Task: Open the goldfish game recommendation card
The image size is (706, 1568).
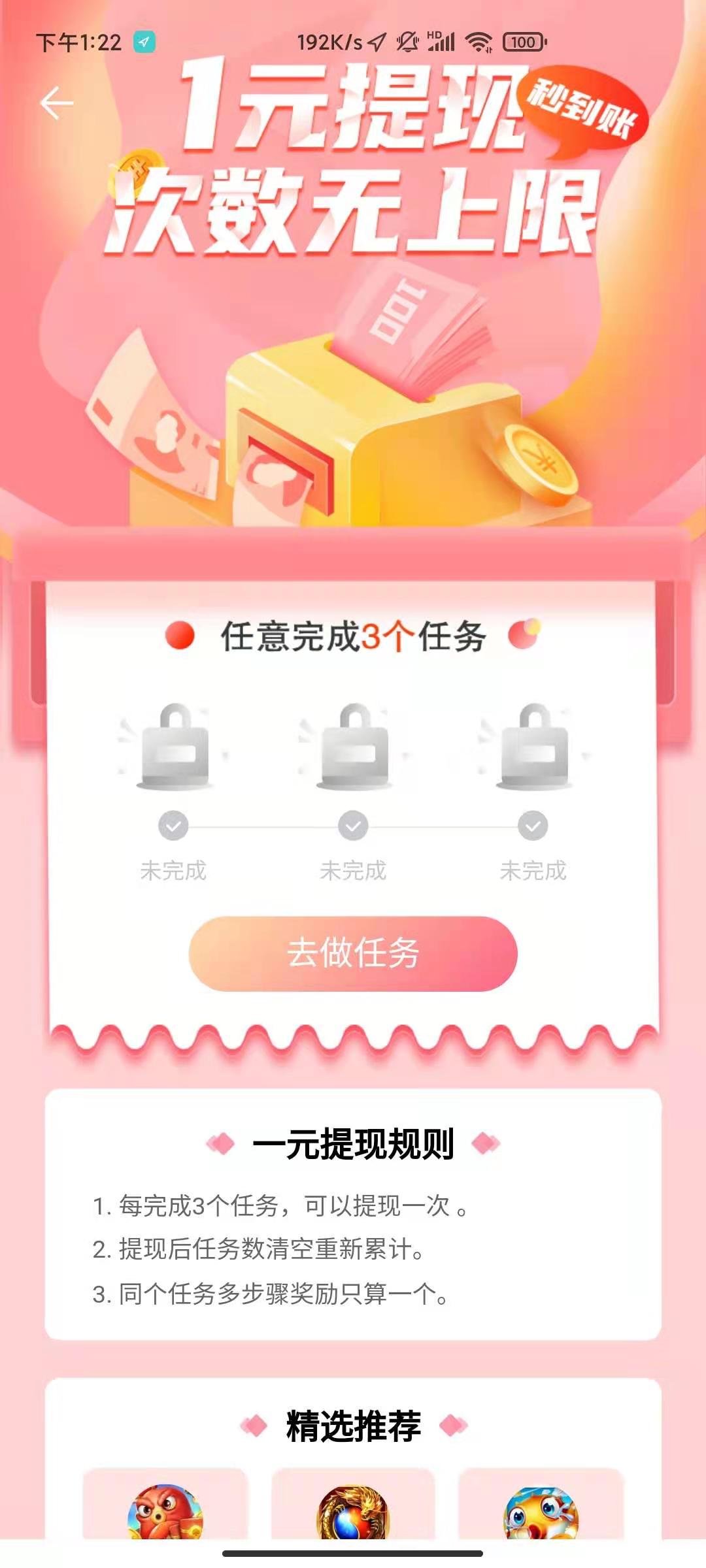Action: (x=541, y=1503)
